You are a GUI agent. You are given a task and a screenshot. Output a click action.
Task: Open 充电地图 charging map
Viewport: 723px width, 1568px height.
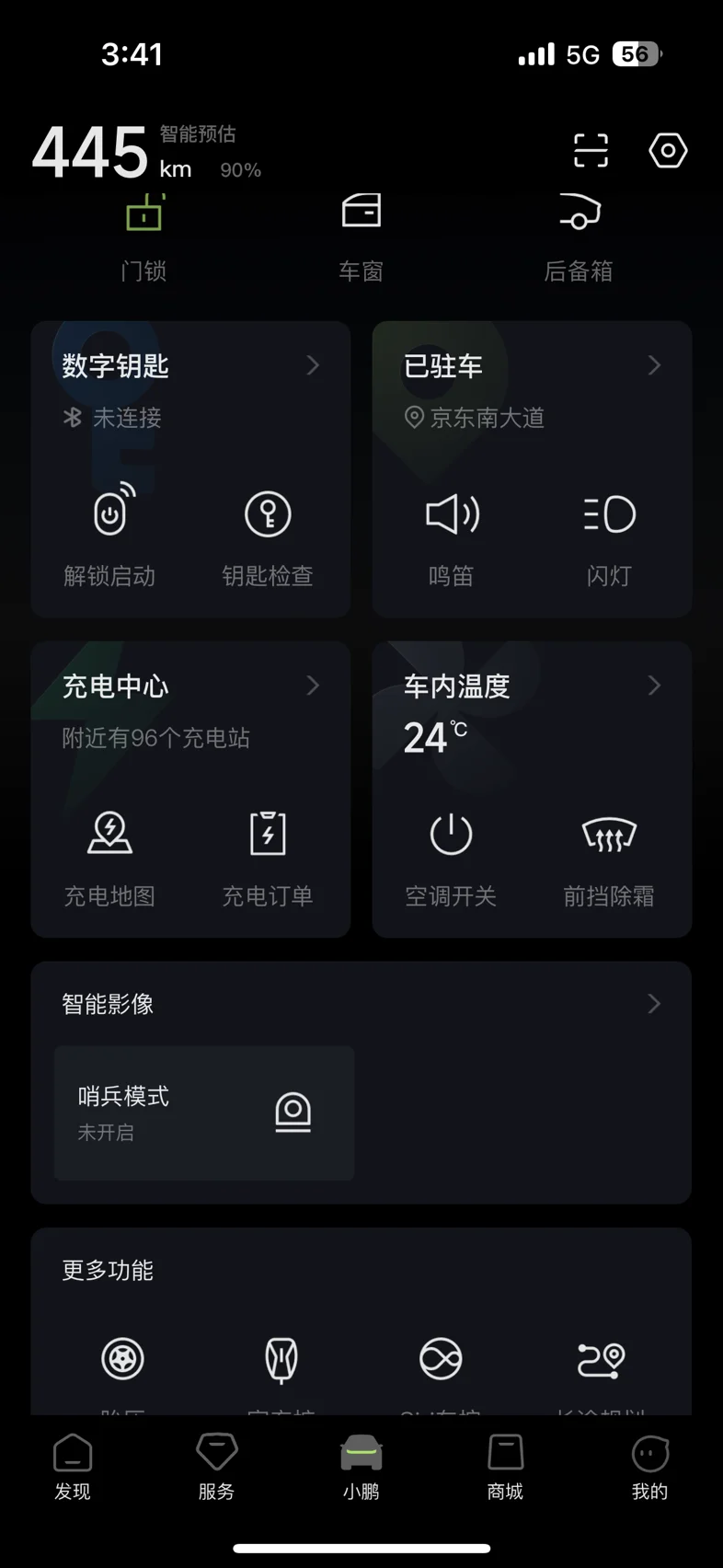pos(109,858)
